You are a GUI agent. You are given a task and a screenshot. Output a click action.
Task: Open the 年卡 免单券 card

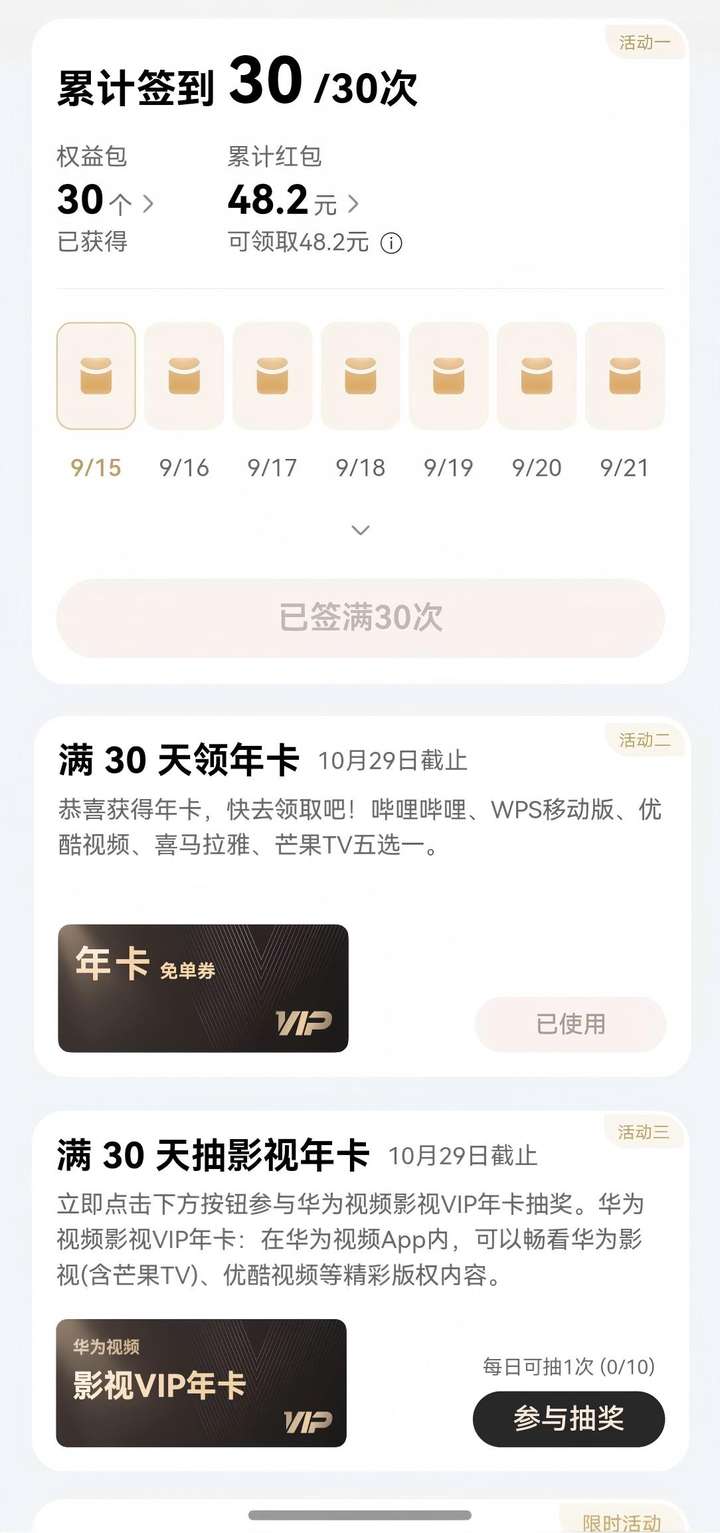203,988
